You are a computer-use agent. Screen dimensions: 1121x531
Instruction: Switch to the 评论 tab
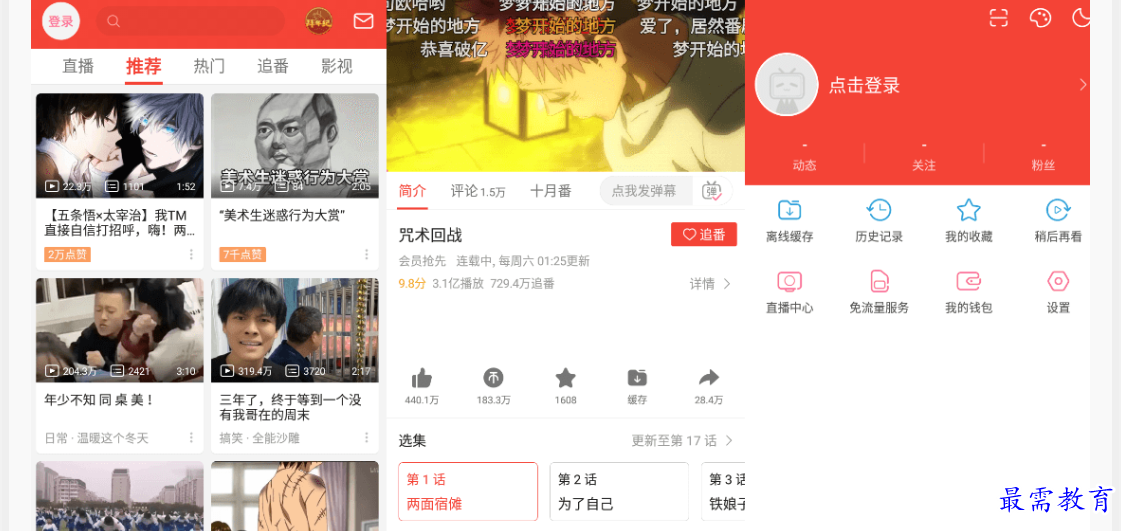coord(477,191)
